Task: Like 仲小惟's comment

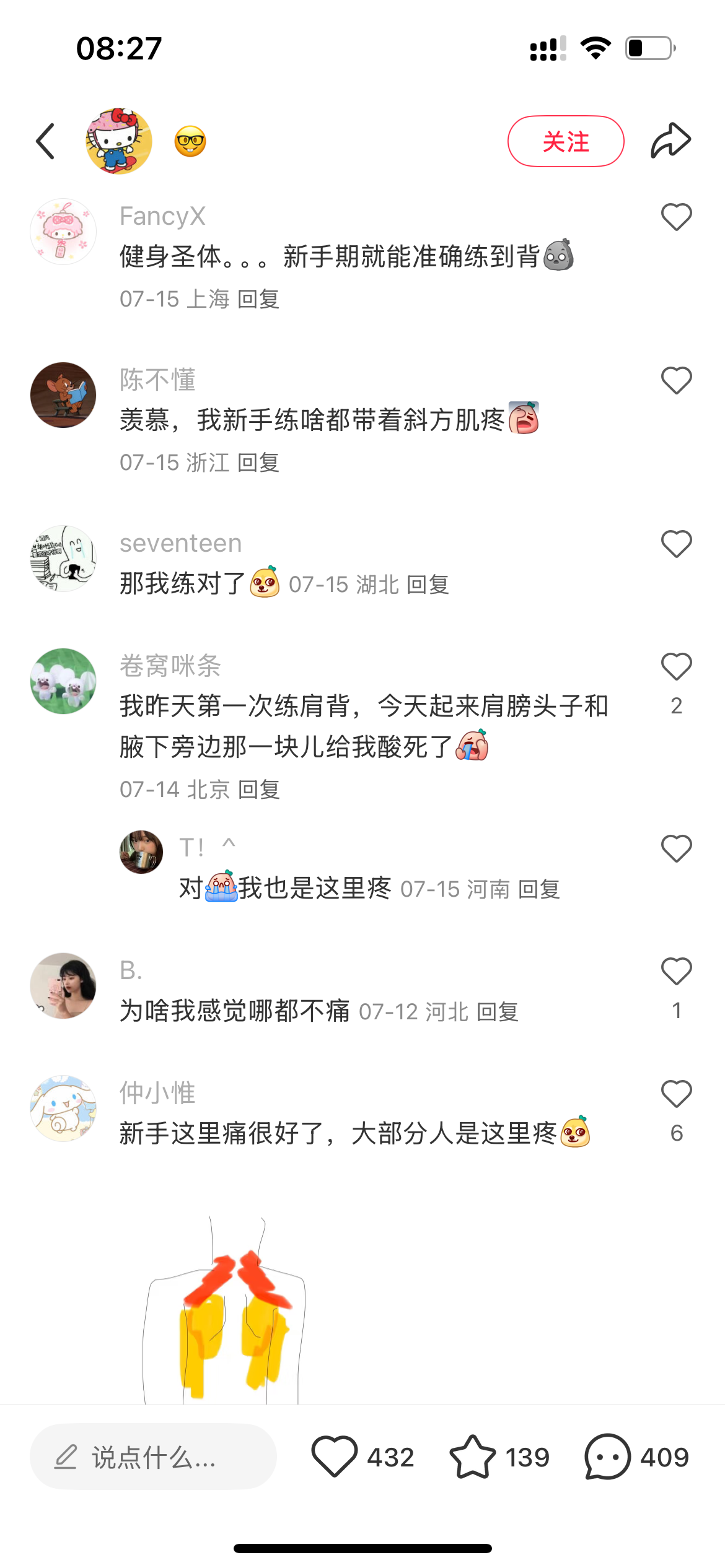Action: click(676, 1094)
